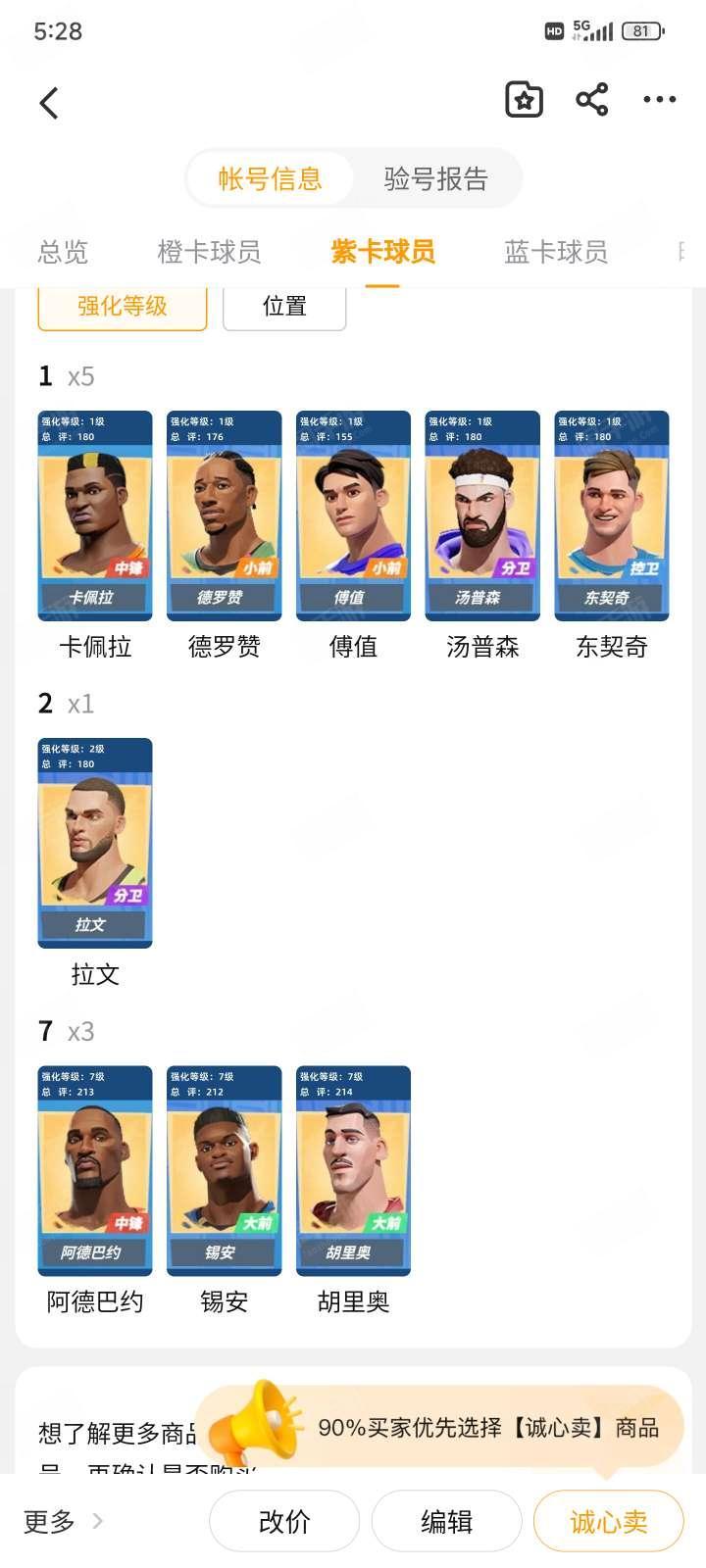Open the 胡里奥 player card

(x=353, y=1171)
